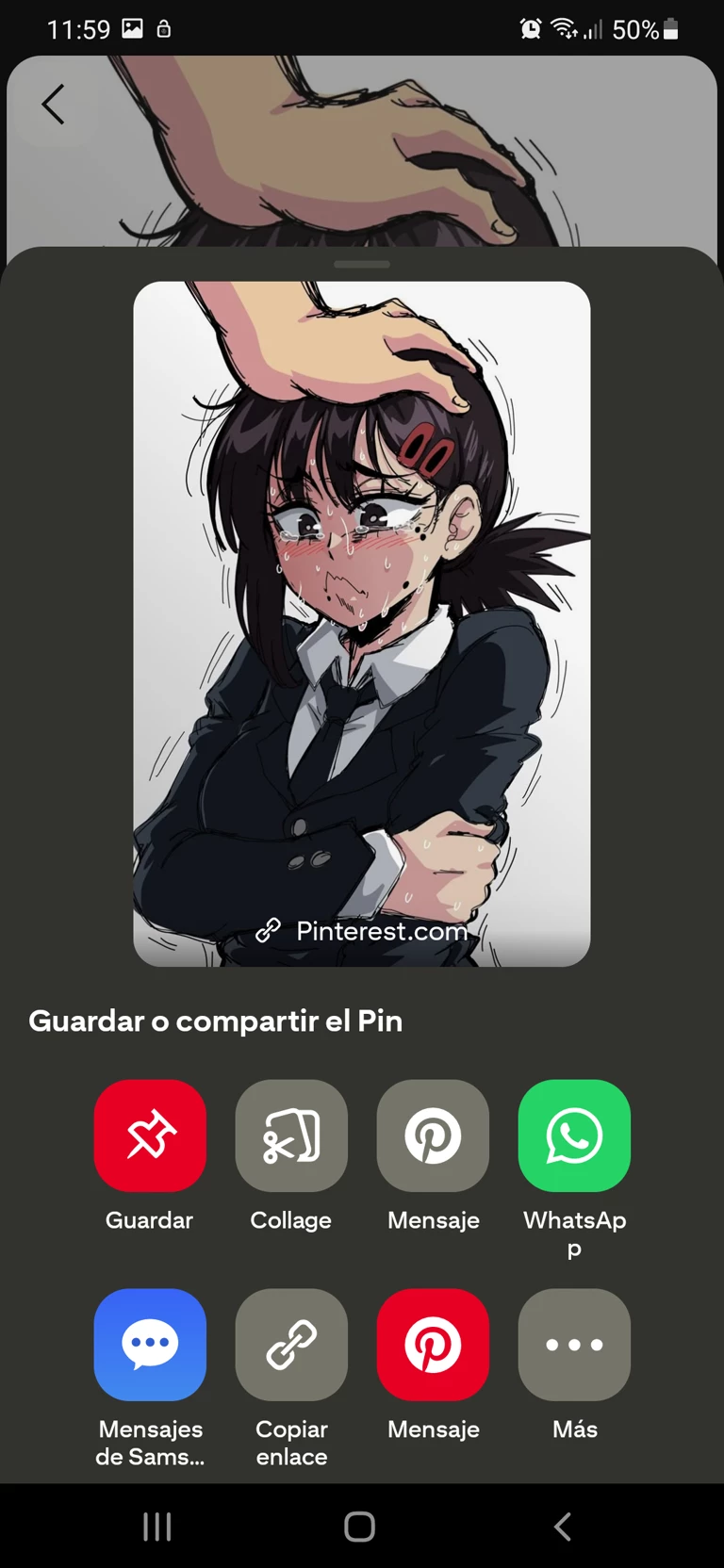Screen dimensions: 724x1568
Task: Tap the system home button
Action: 360,1527
